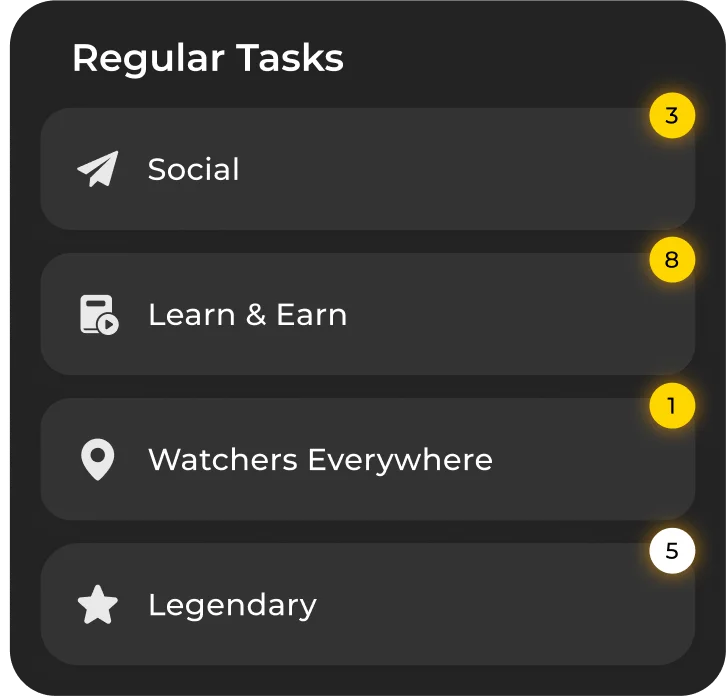
Task: Open the Learn & Earn tasks
Action: 367,314
